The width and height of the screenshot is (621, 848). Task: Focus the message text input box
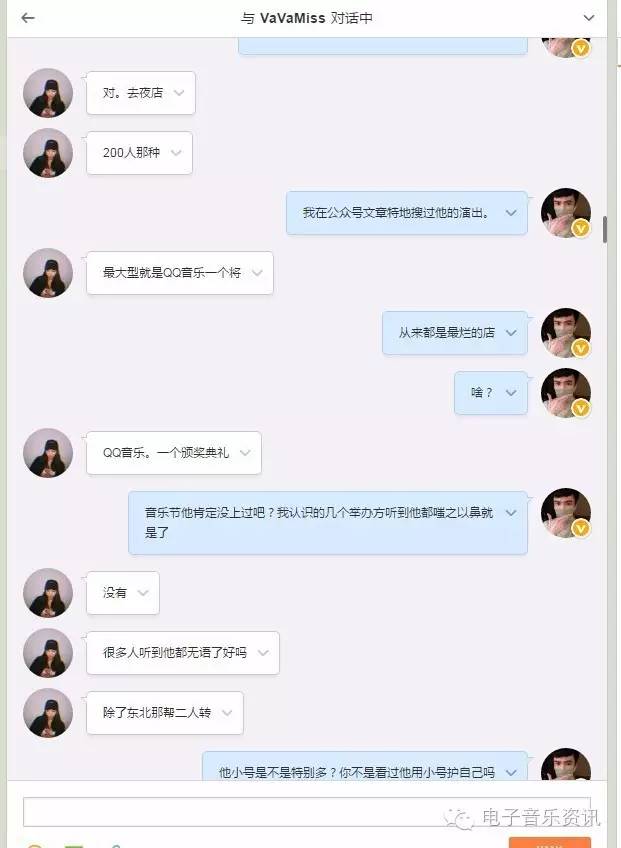tap(300, 811)
